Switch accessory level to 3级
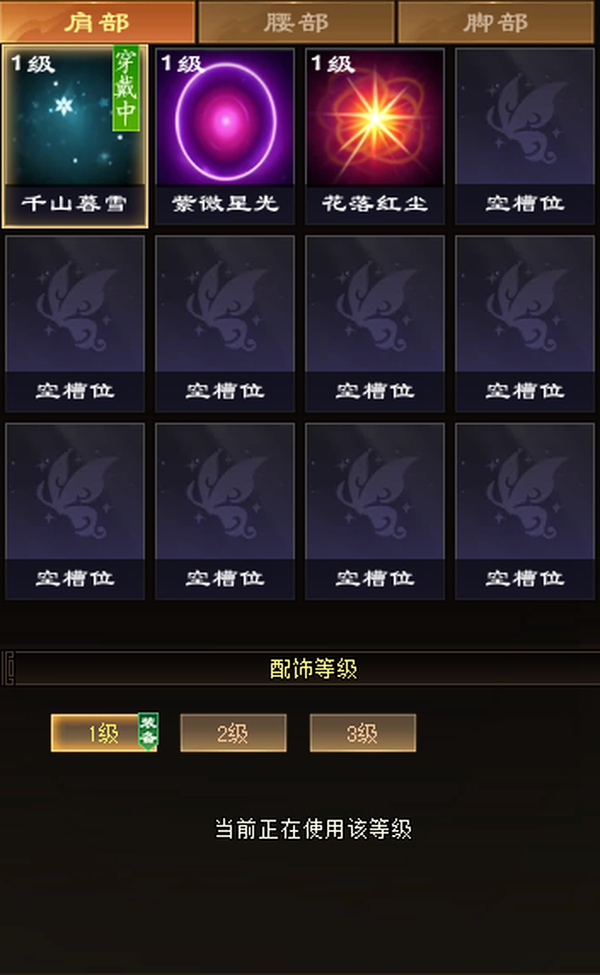Viewport: 600px width, 975px height. [x=362, y=733]
